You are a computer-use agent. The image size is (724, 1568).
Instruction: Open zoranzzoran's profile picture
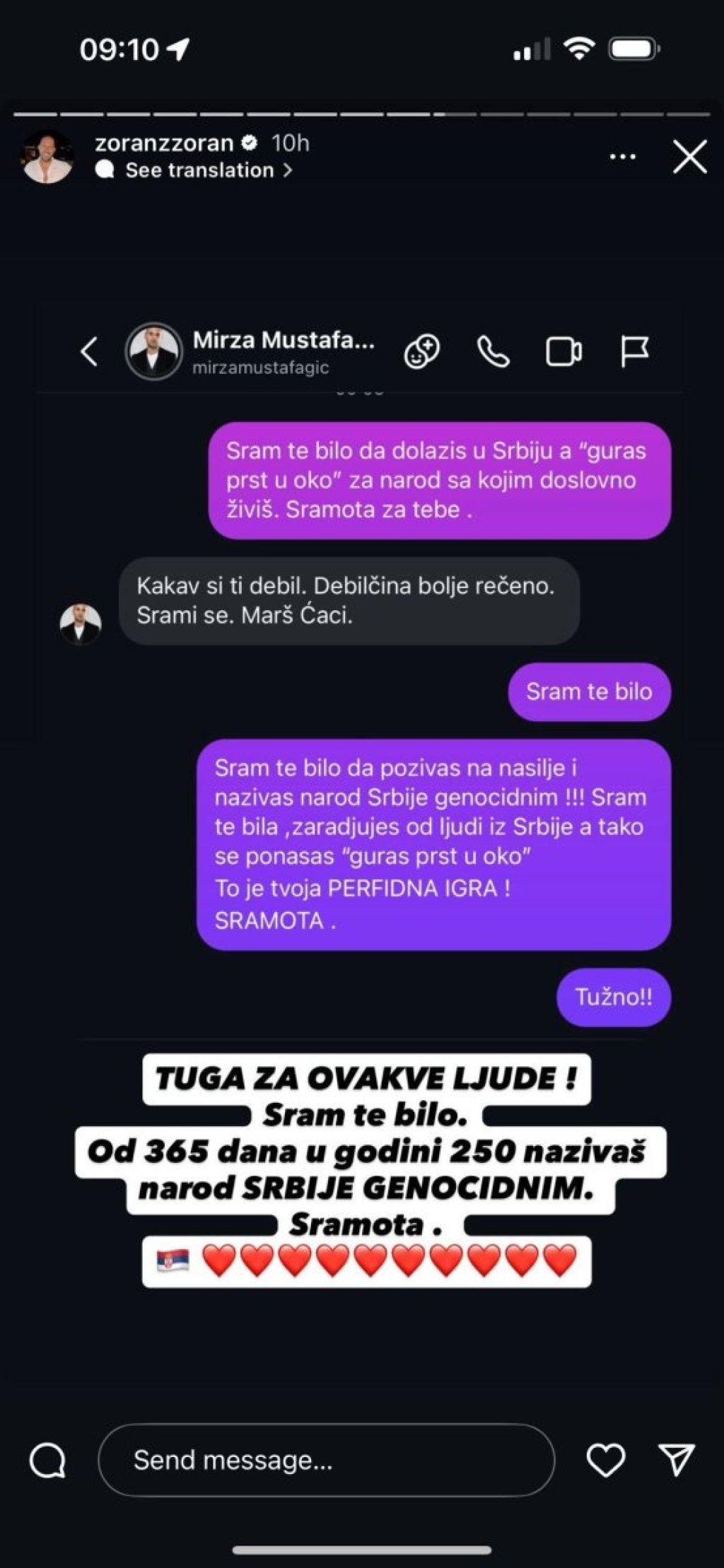[x=47, y=157]
